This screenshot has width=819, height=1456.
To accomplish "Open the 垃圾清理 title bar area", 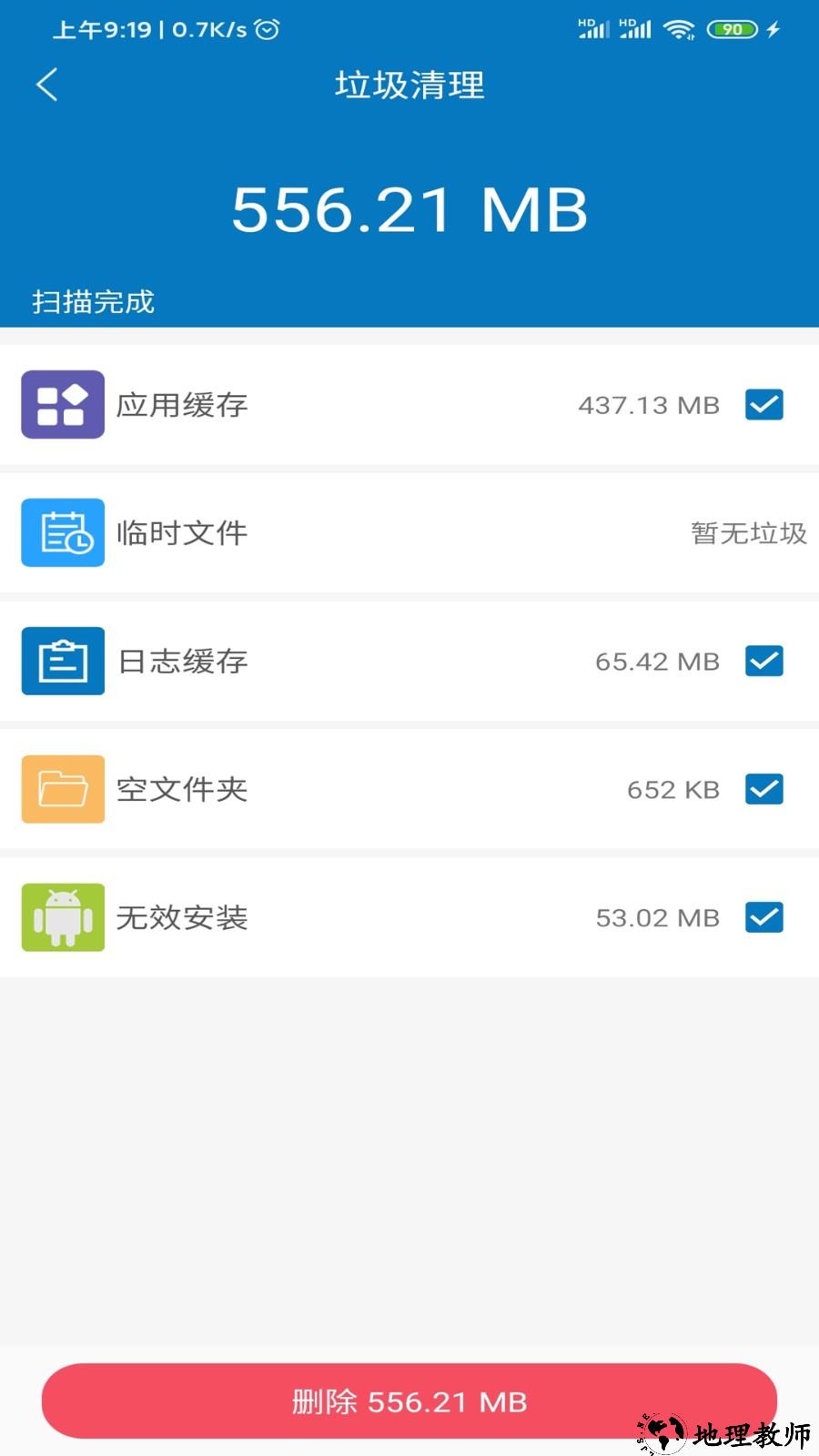I will click(409, 85).
